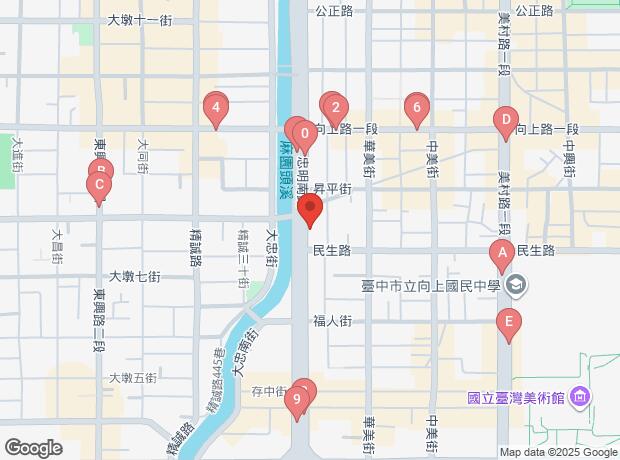Viewport: 620px width, 460px height.
Task: Open 臺中市立向上國民中學 school icon
Action: [516, 286]
